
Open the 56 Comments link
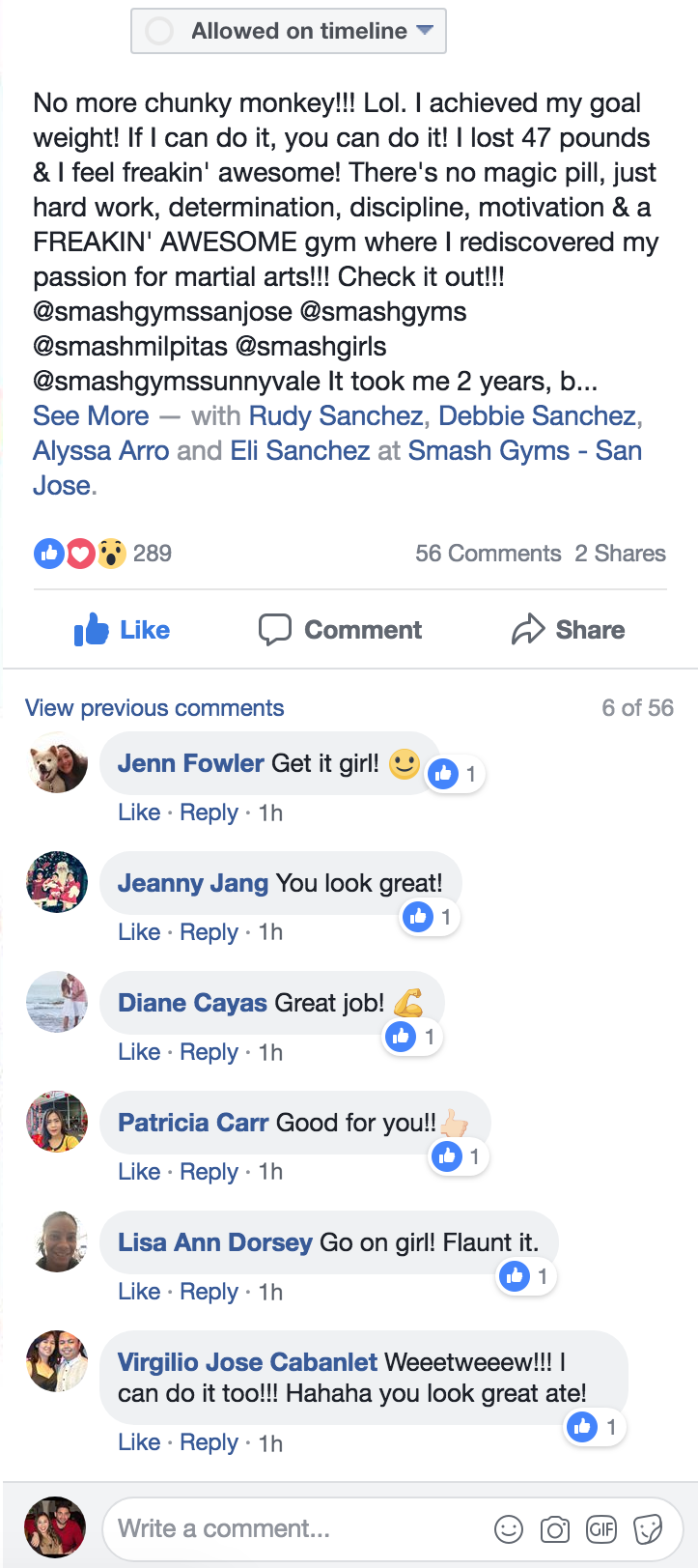(488, 554)
